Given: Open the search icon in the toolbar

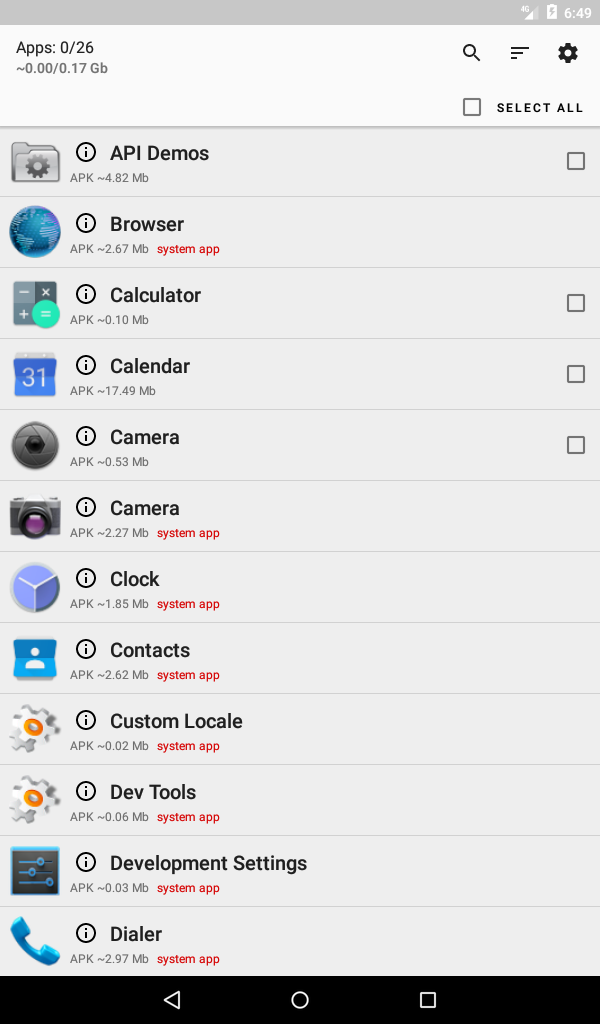Looking at the screenshot, I should [x=472, y=53].
